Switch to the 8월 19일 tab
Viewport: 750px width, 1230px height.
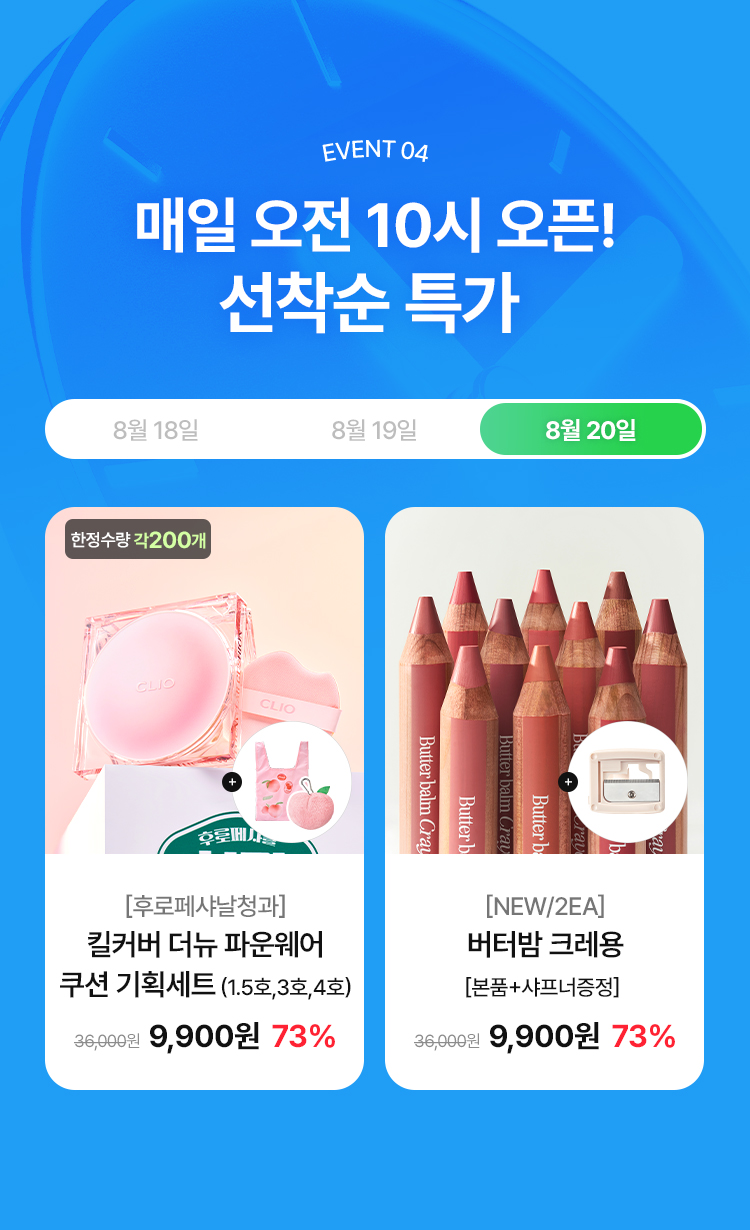click(x=374, y=430)
